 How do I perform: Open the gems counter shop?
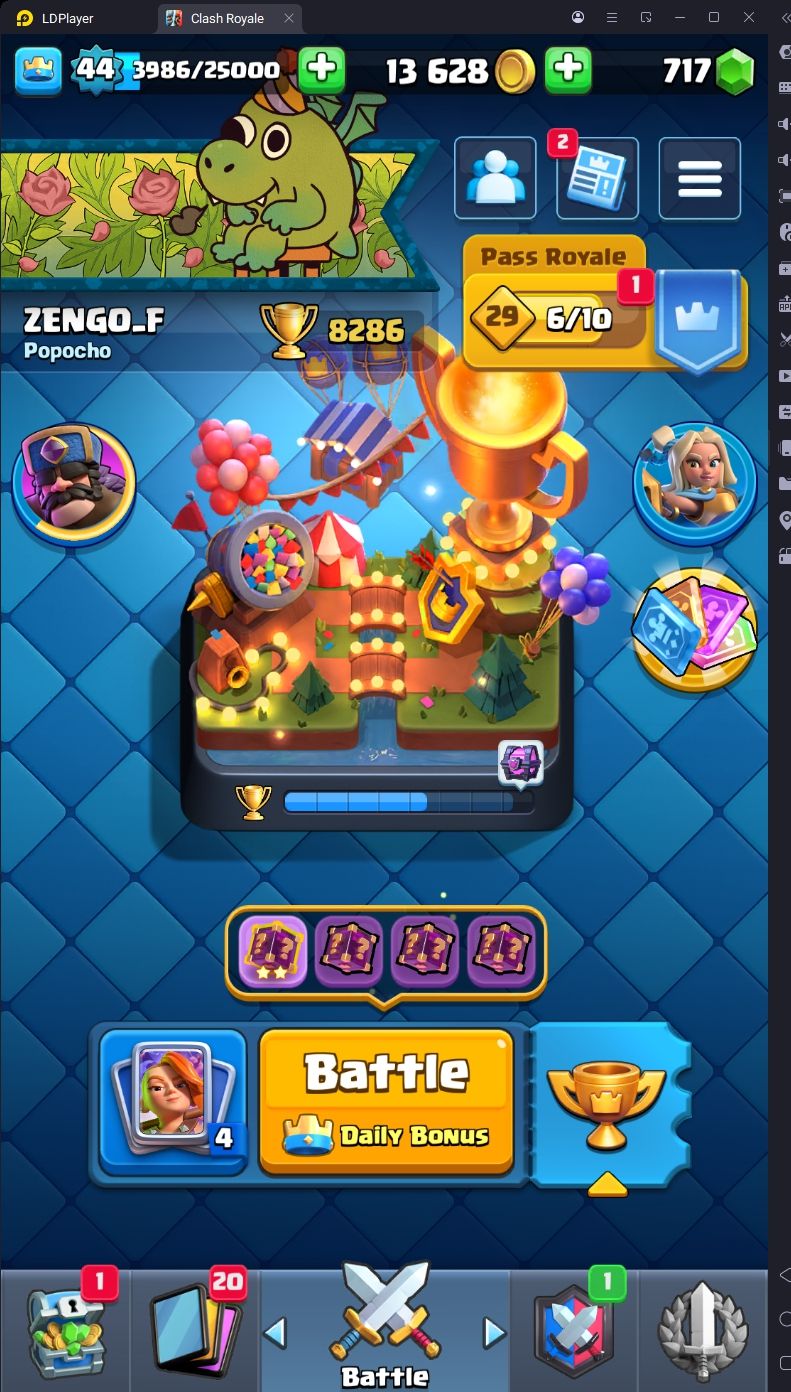point(708,70)
